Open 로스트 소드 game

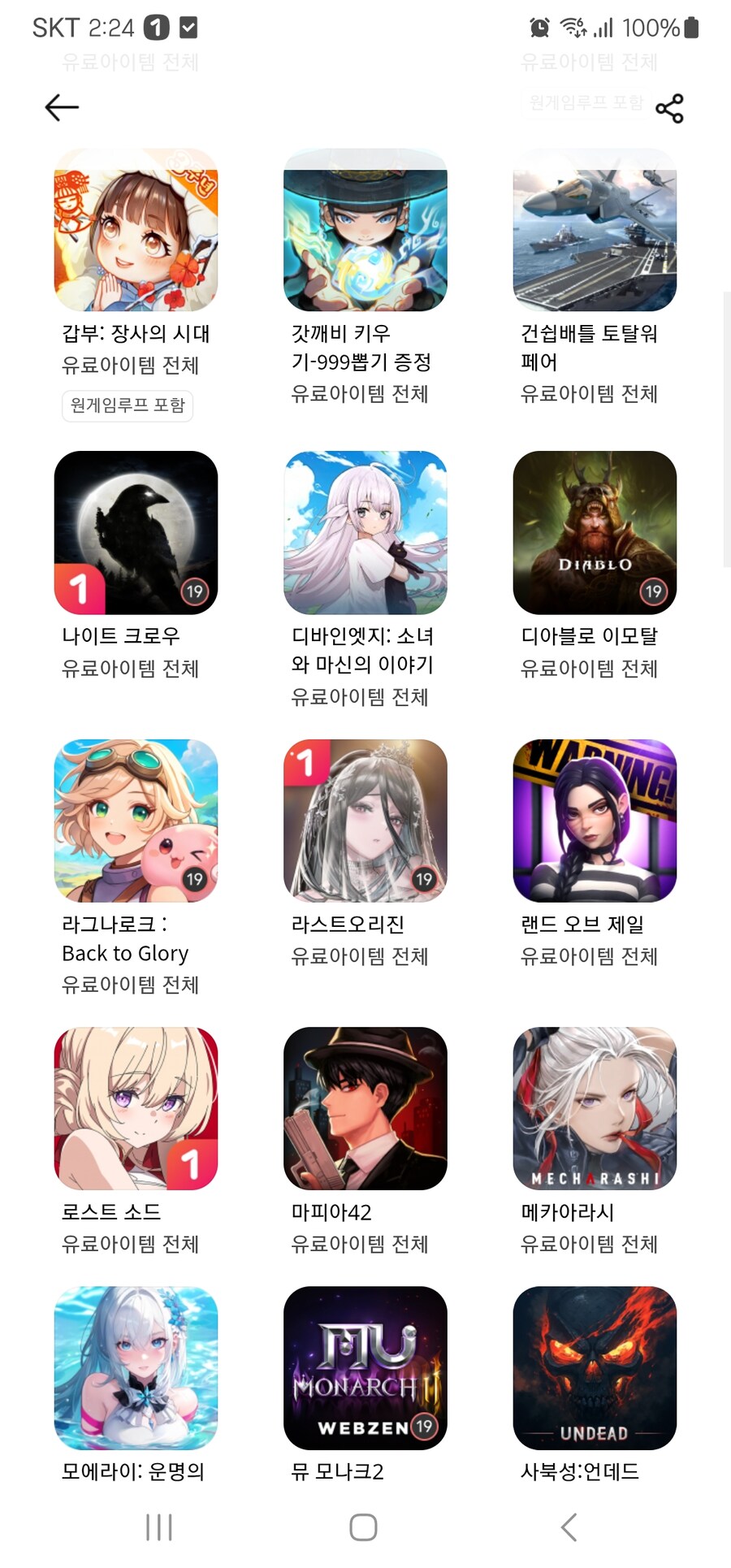coord(136,1109)
